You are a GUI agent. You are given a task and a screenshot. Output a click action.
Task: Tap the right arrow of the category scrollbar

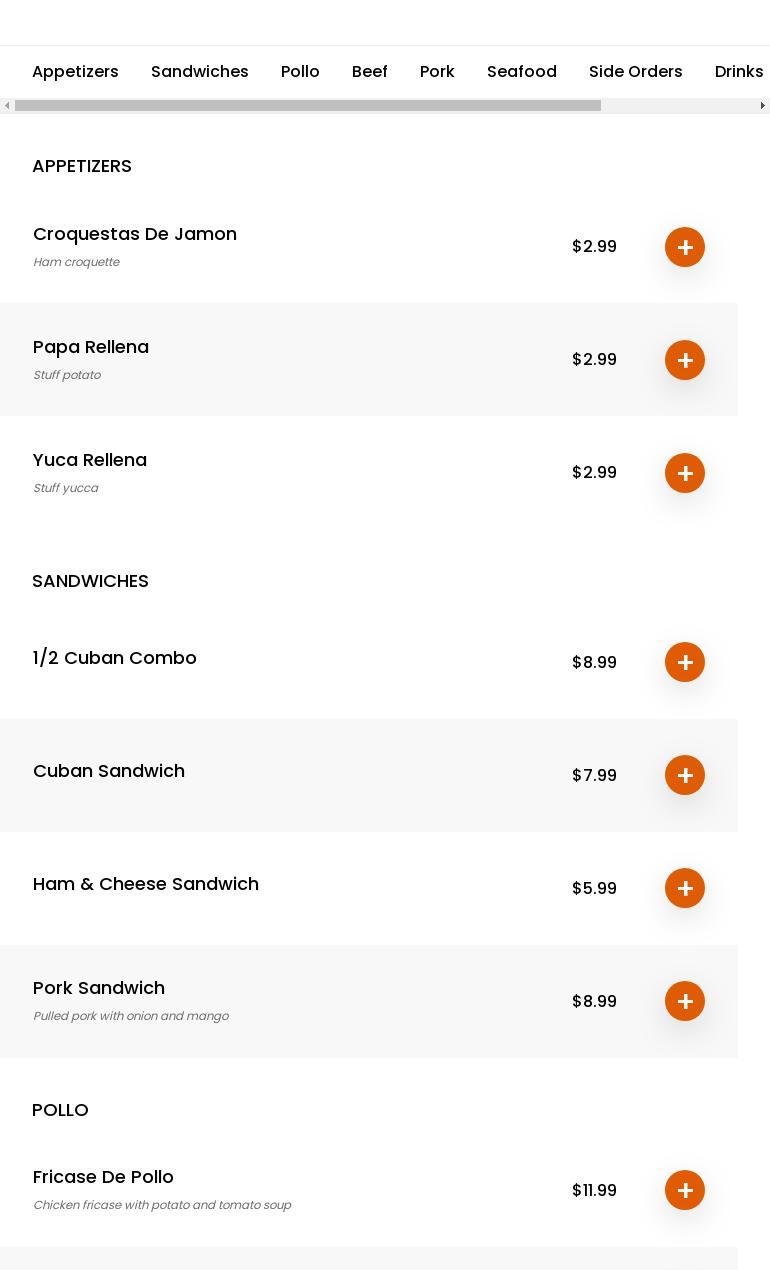coord(763,106)
